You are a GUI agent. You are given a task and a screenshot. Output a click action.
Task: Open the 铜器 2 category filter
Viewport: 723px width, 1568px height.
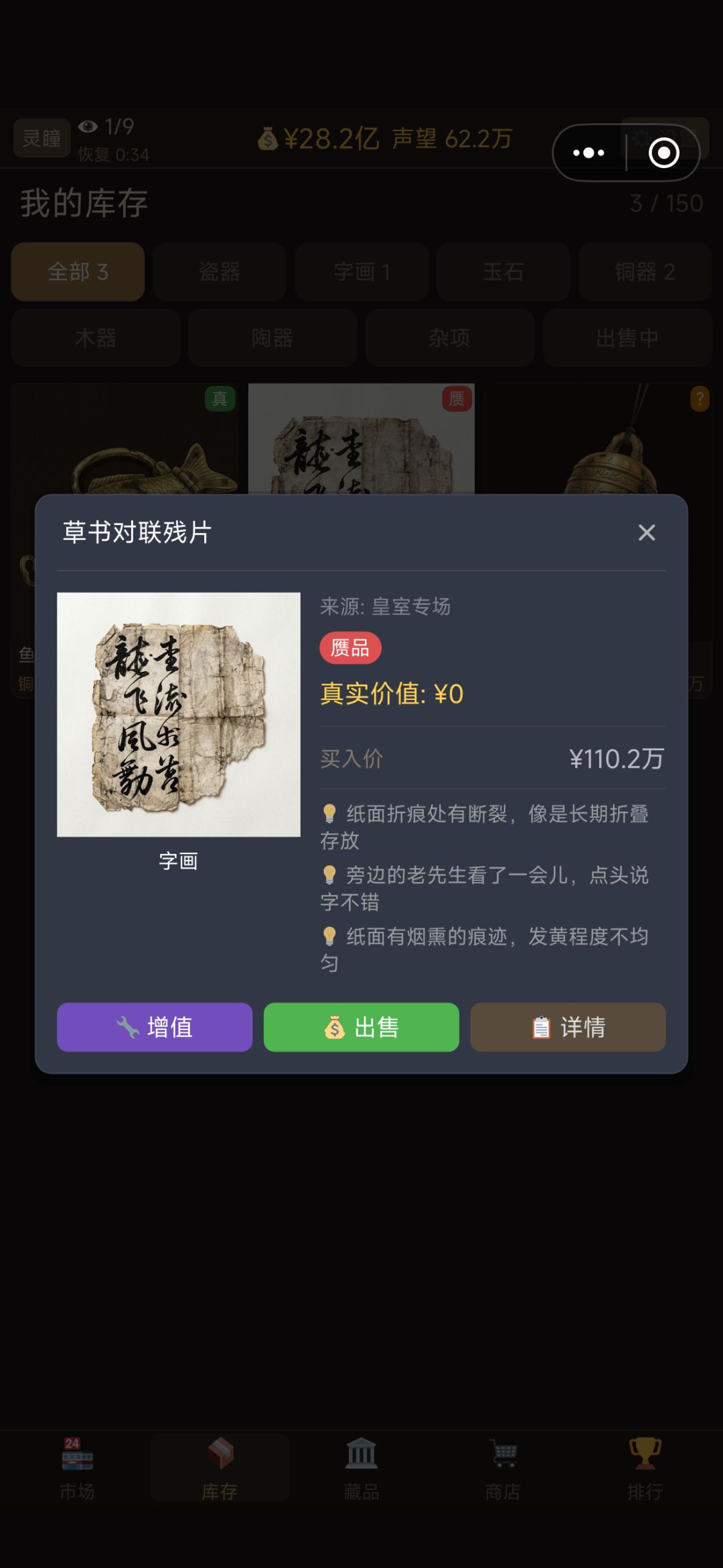645,272
